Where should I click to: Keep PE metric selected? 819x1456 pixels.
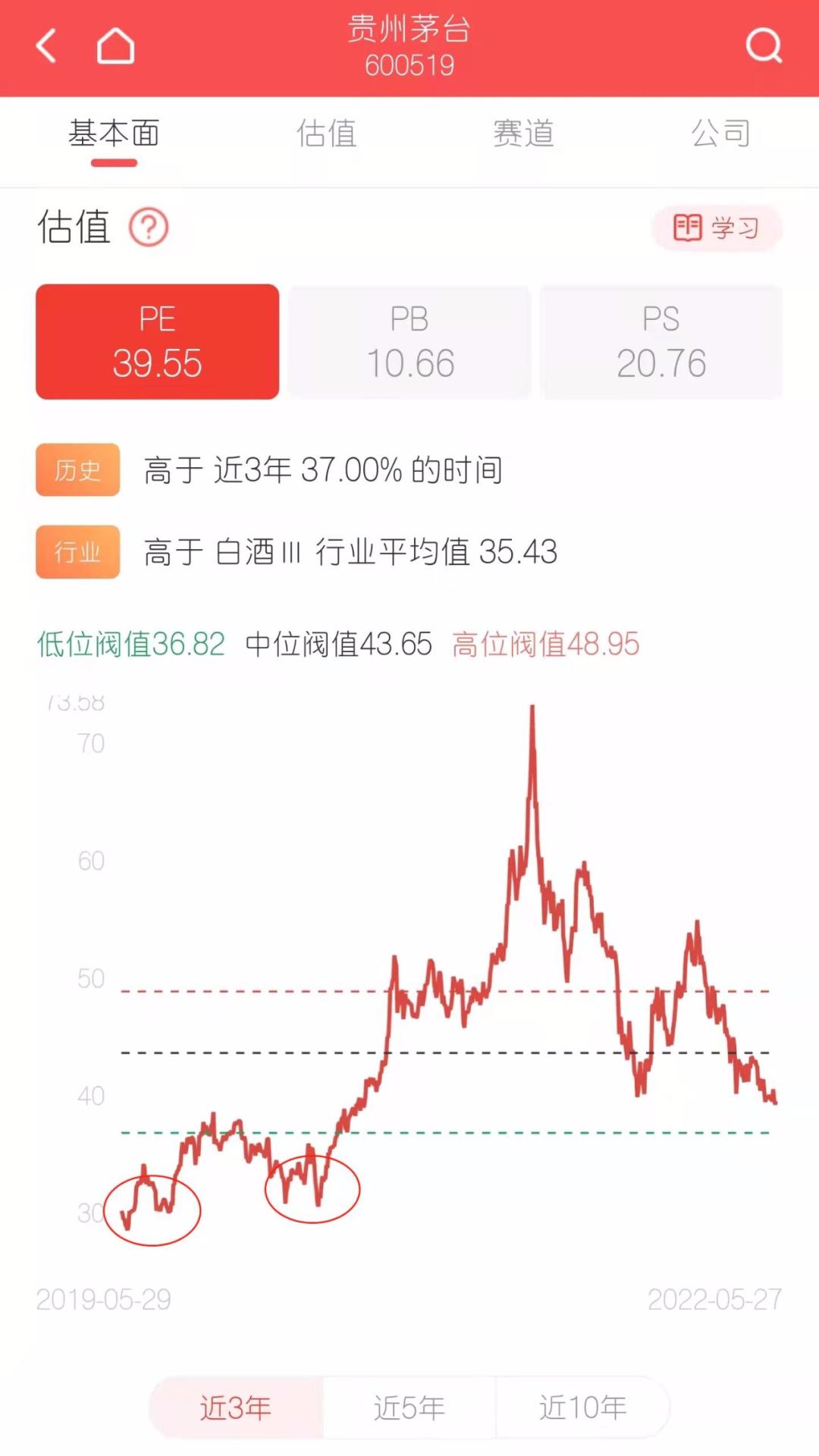click(x=157, y=341)
